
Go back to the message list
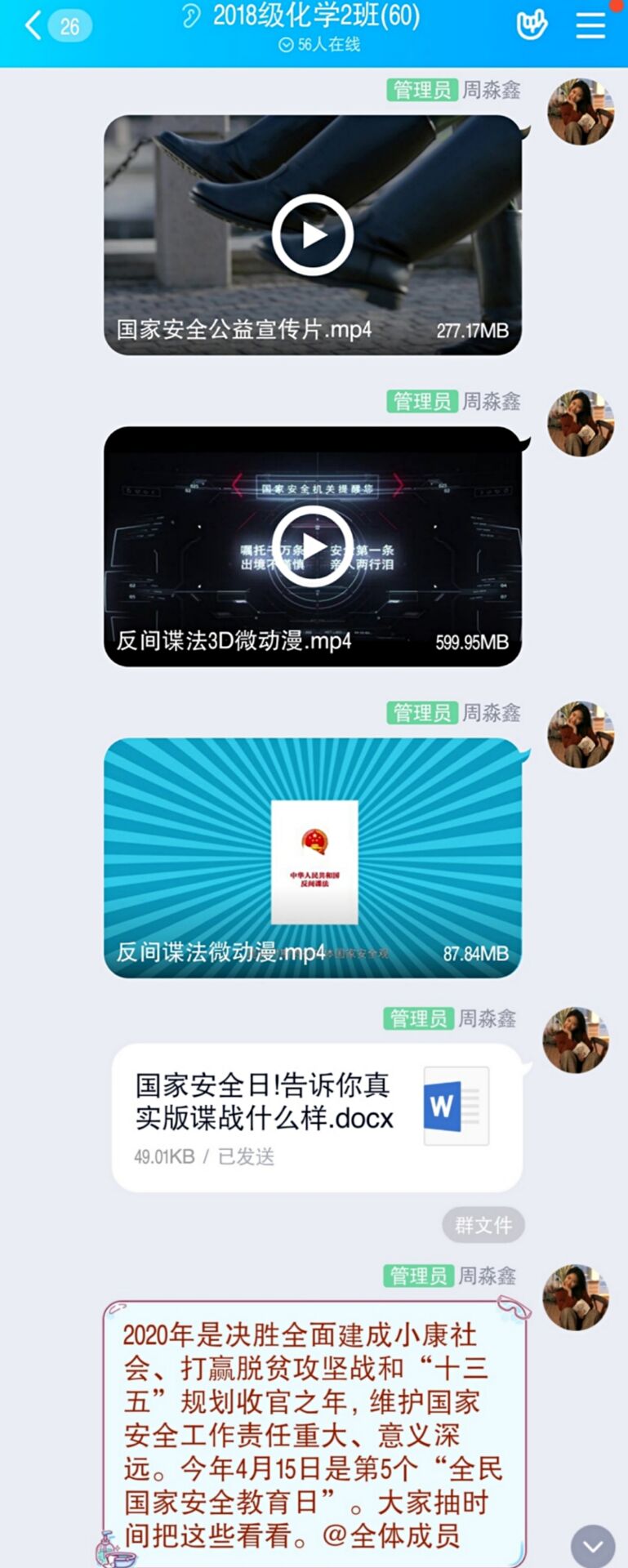(x=33, y=25)
